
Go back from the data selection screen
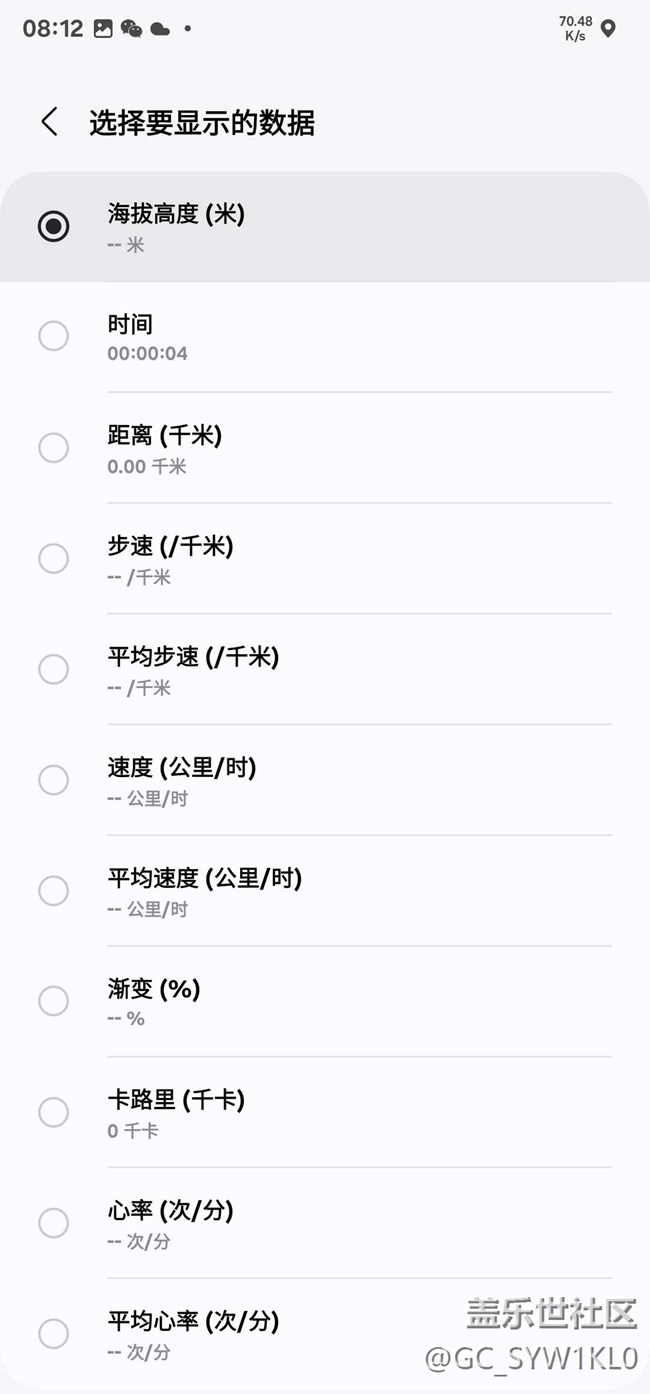tap(49, 122)
